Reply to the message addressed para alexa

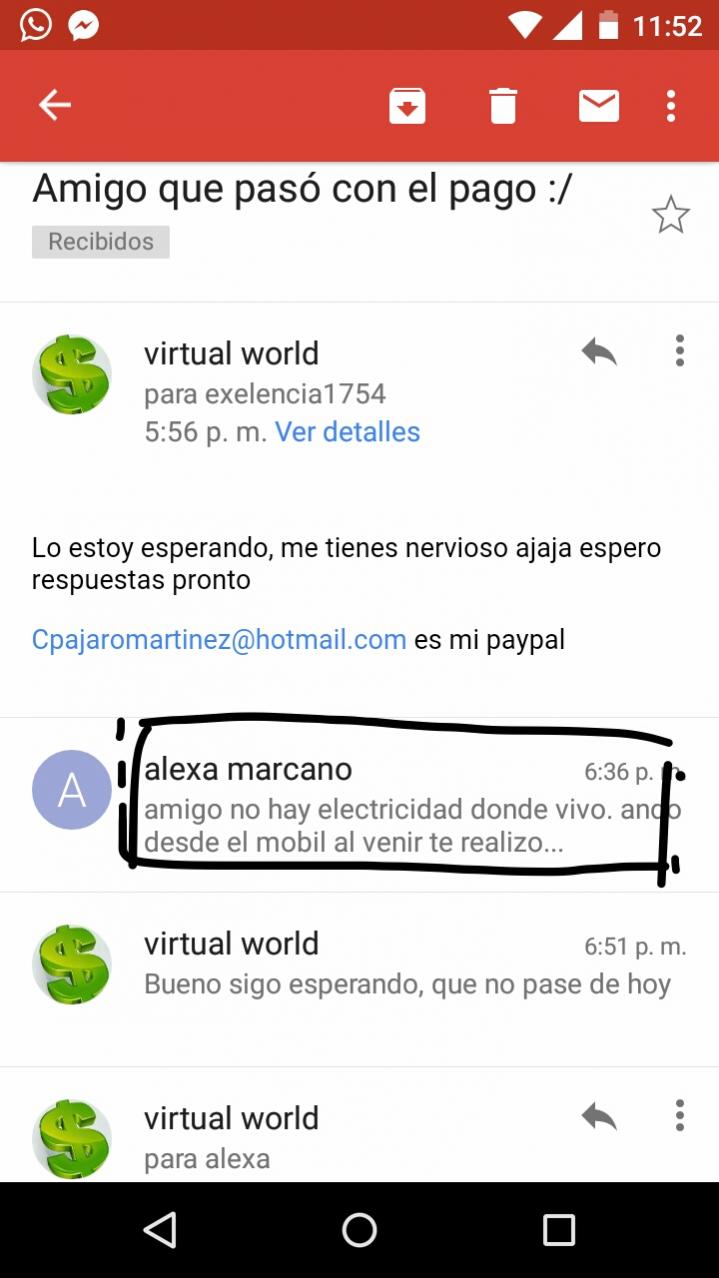click(x=599, y=1116)
